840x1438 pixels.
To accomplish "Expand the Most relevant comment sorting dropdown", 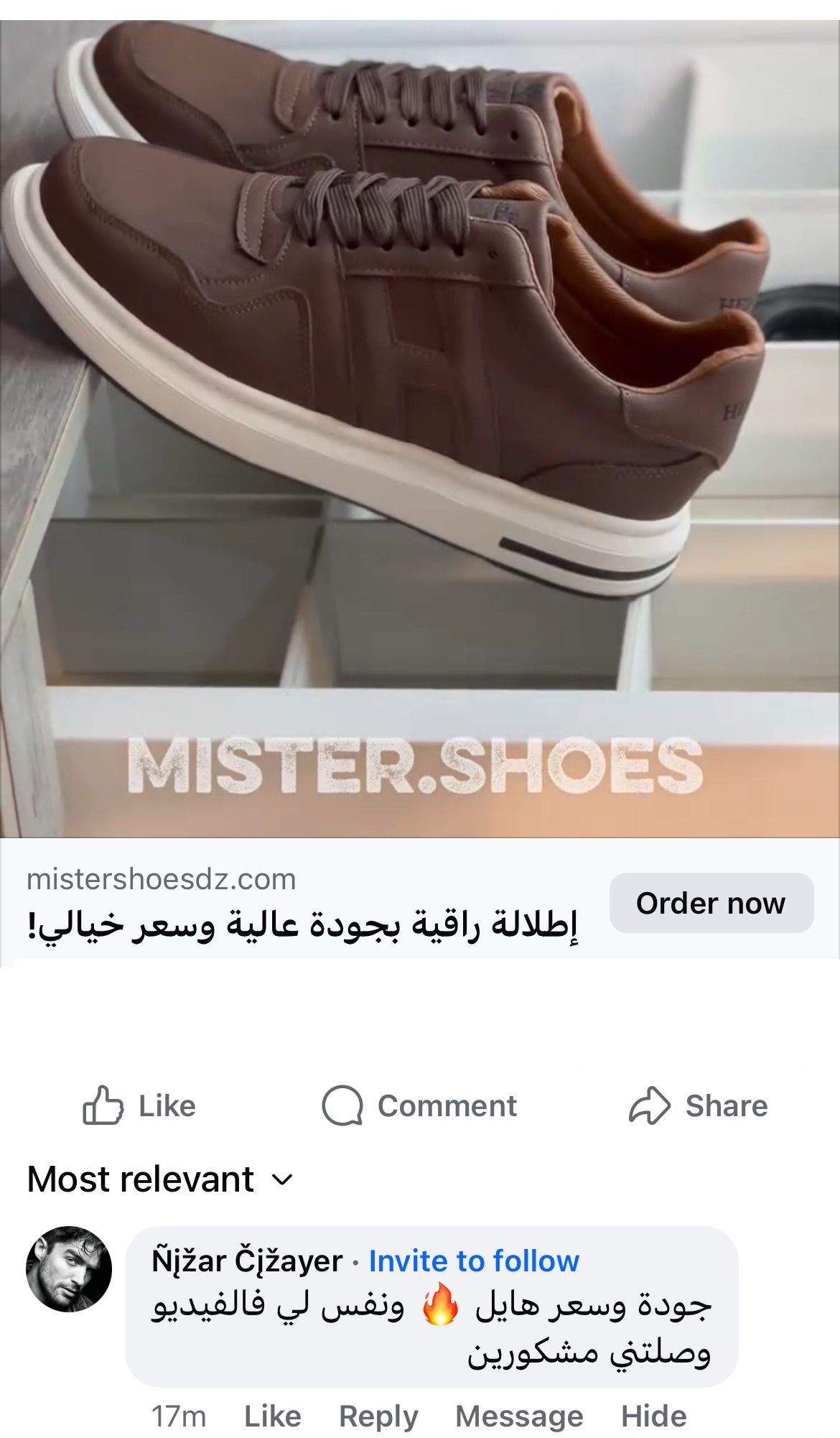I will 161,1179.
